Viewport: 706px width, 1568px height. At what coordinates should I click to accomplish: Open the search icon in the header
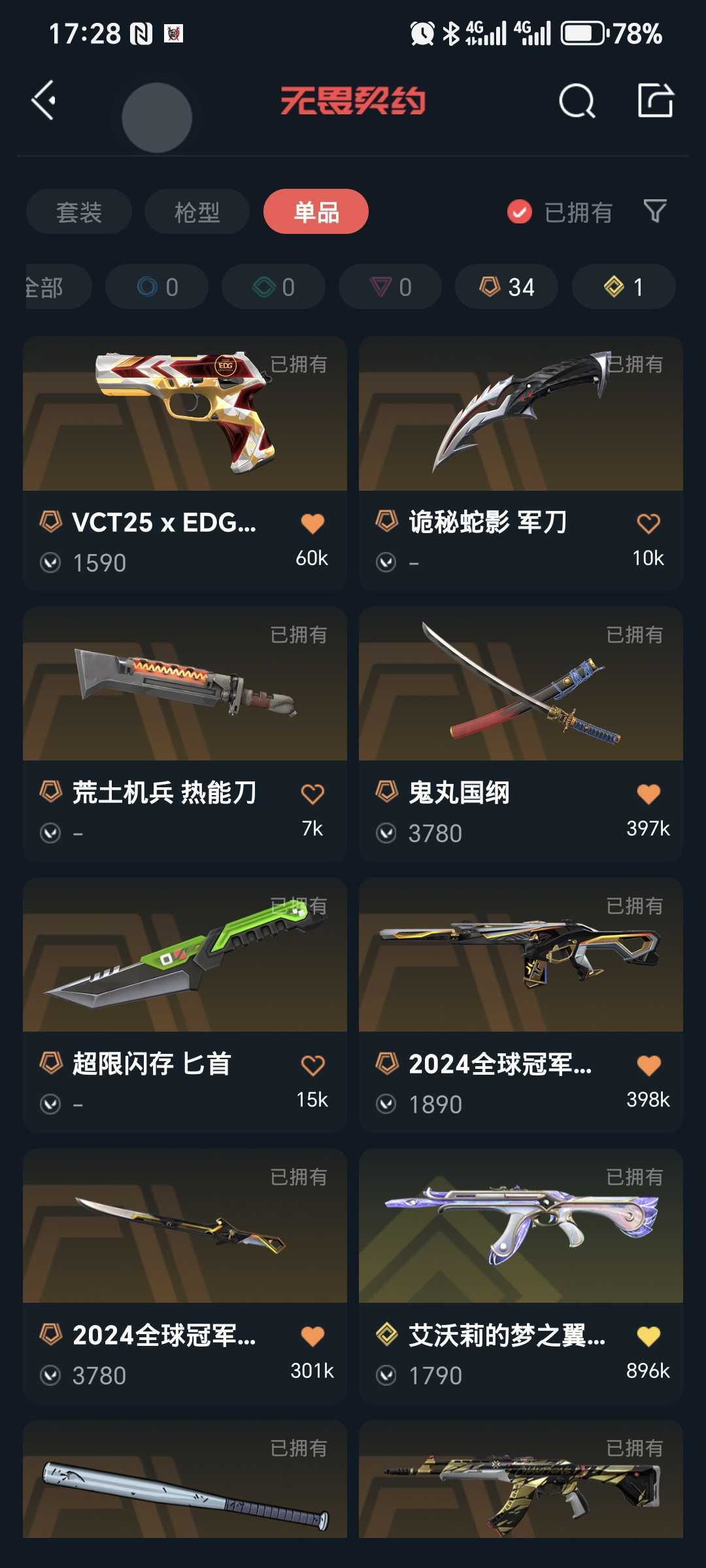(x=577, y=101)
